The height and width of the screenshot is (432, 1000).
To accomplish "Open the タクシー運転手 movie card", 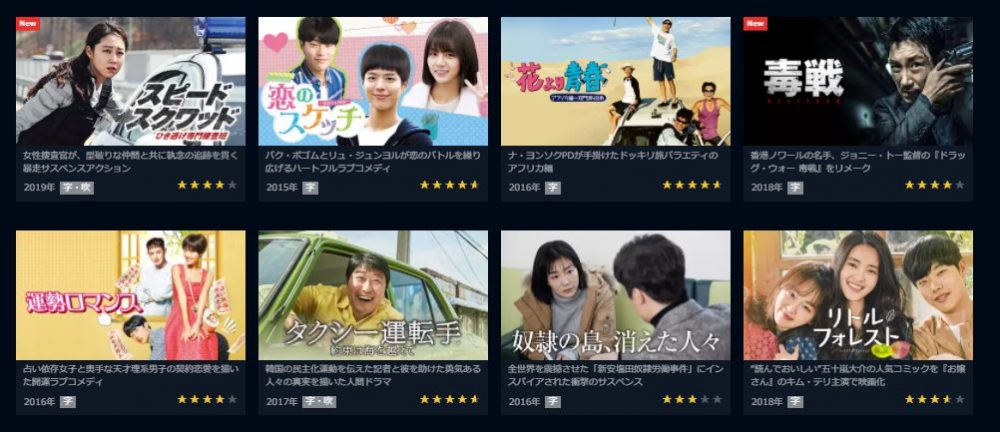I will (x=373, y=296).
